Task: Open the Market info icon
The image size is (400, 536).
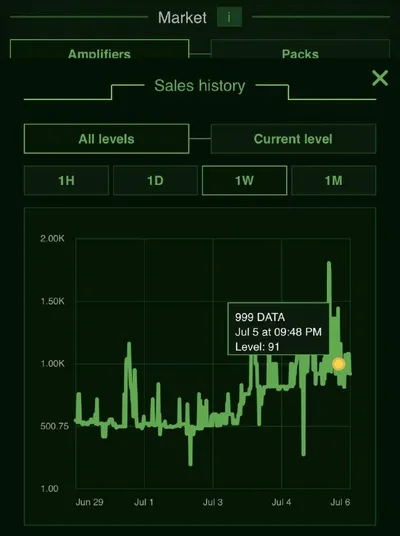Action: tap(229, 17)
